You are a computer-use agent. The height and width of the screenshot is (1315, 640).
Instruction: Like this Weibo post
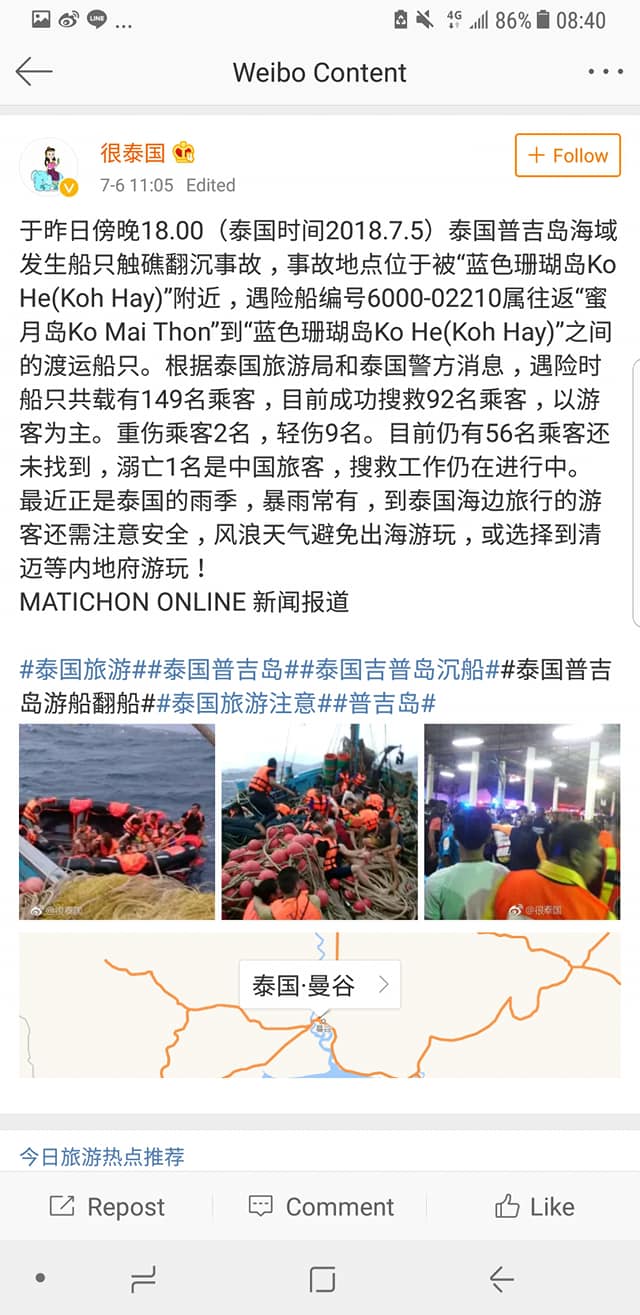535,1206
